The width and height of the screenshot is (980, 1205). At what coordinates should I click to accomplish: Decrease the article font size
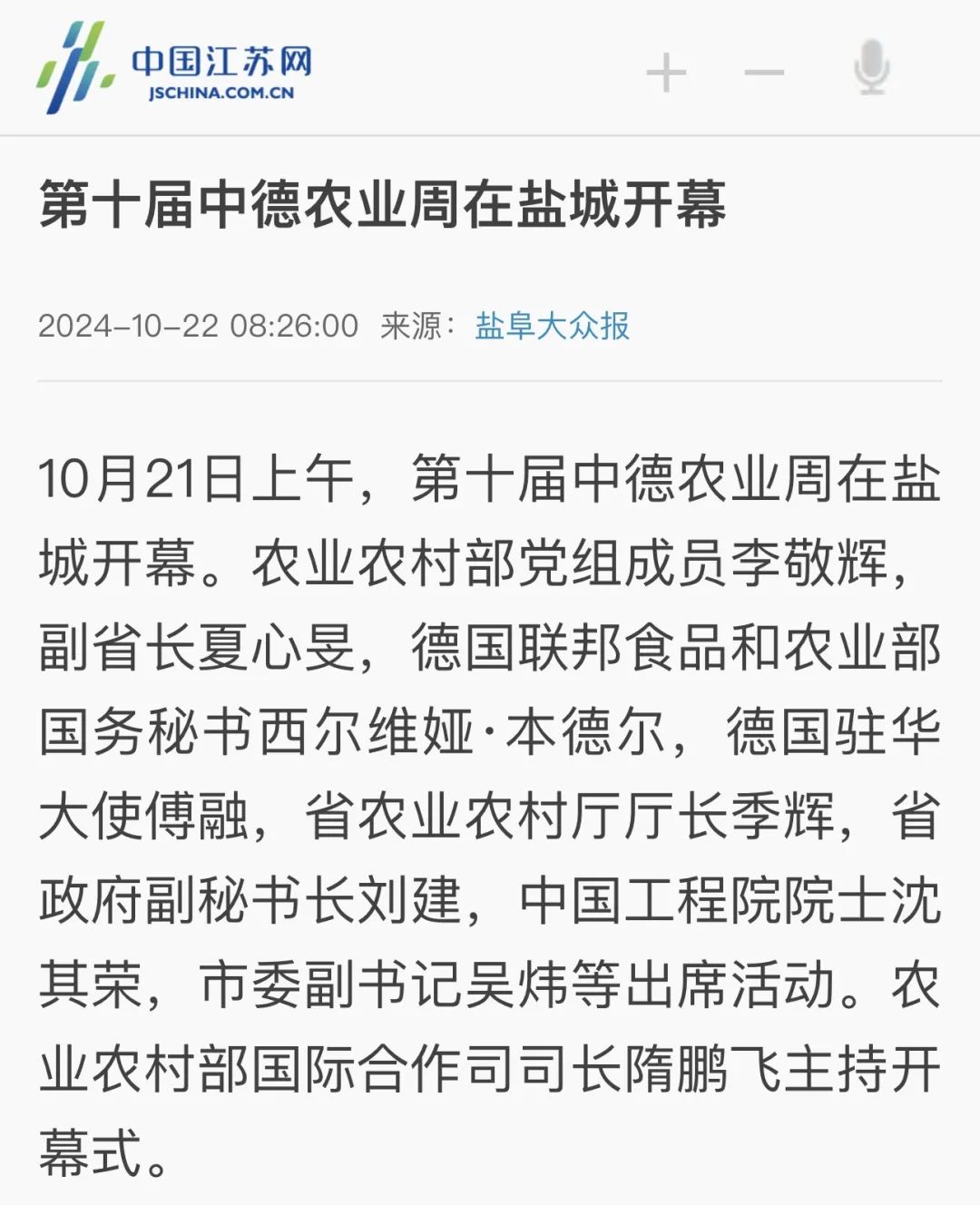[x=764, y=73]
